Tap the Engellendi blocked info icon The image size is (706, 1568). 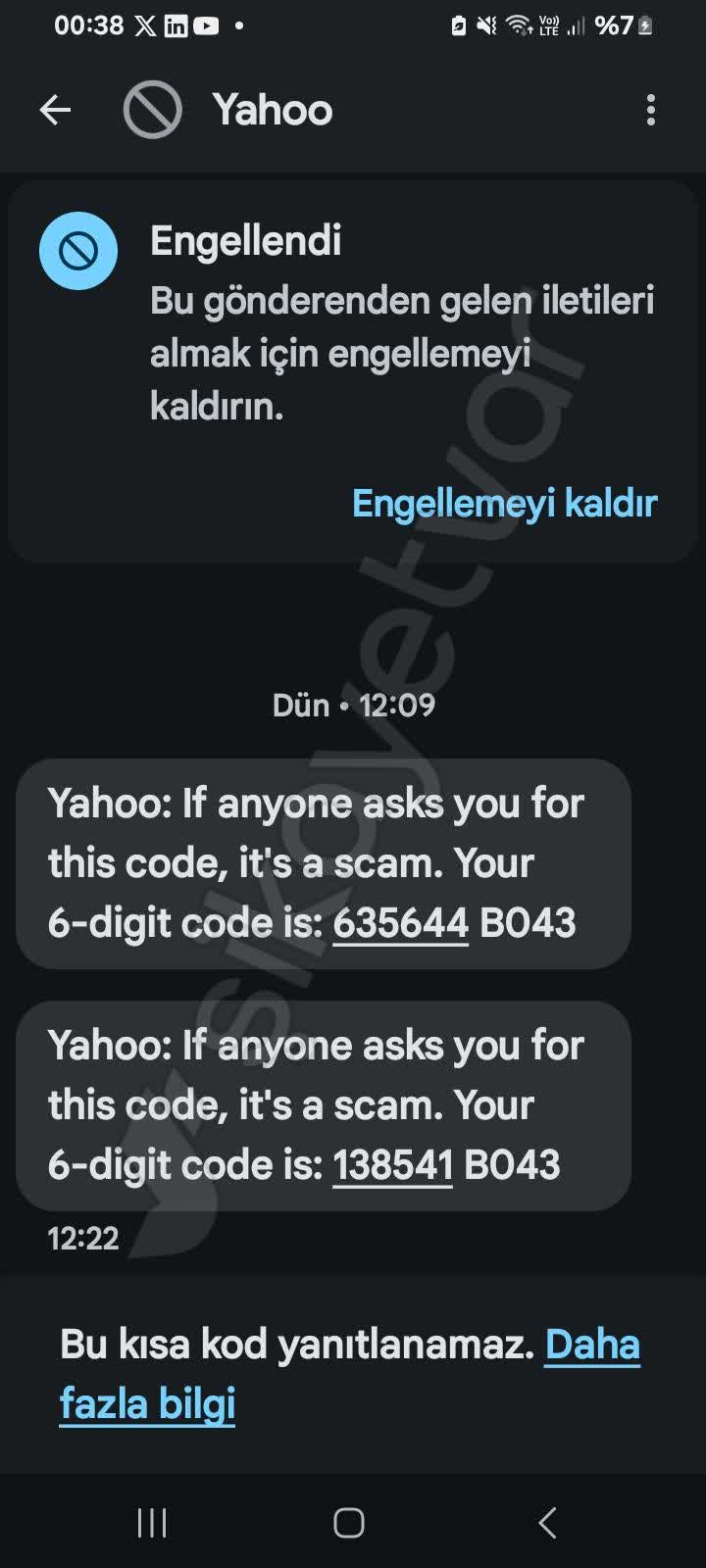pyautogui.click(x=78, y=251)
